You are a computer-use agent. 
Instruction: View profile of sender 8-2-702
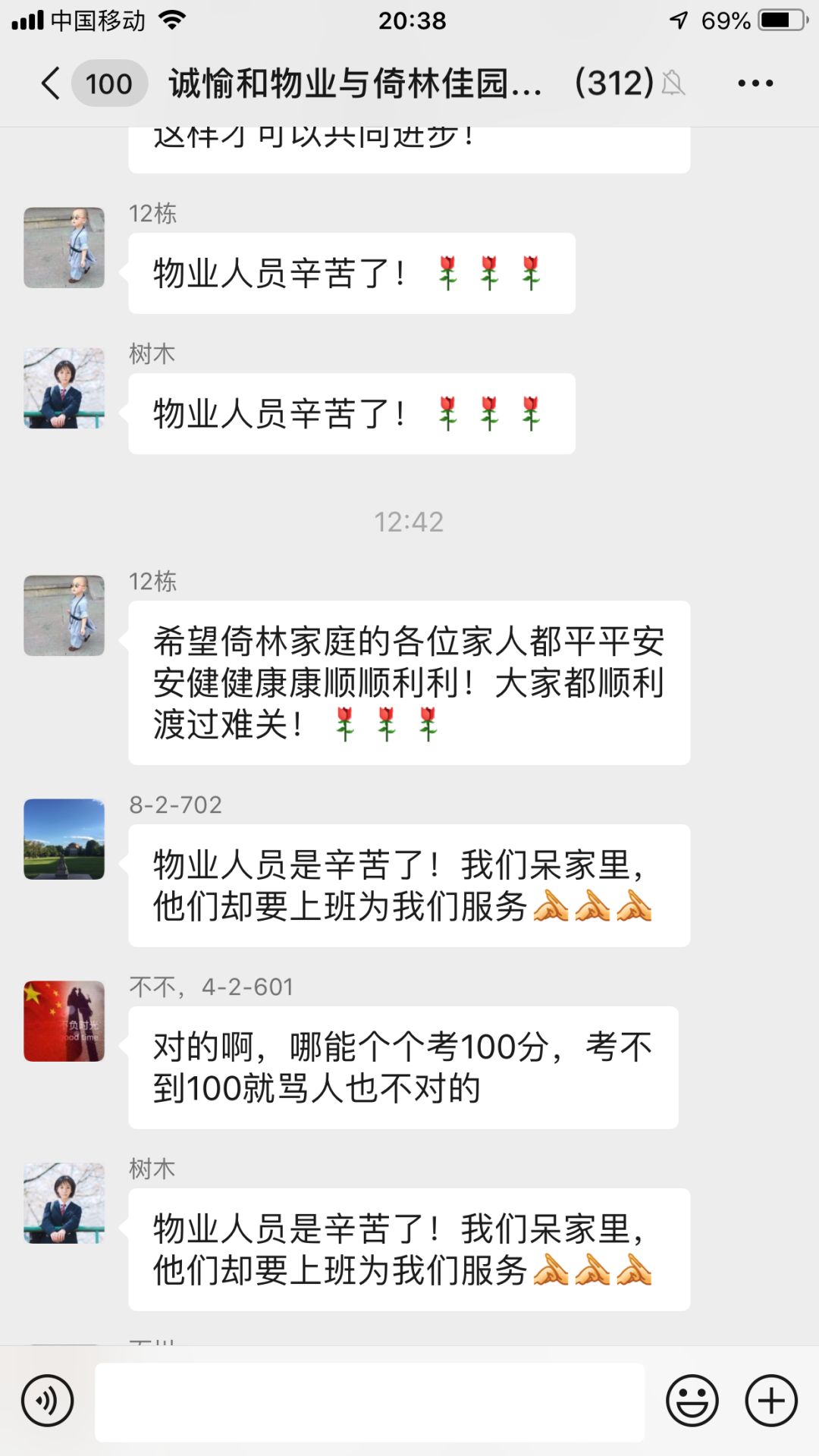click(x=64, y=839)
